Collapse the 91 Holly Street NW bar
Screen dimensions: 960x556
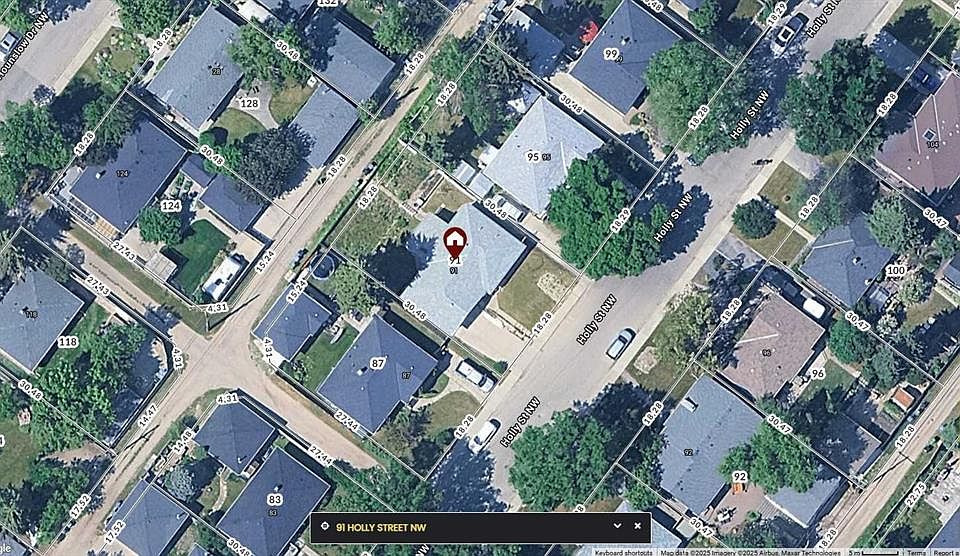[x=617, y=527]
